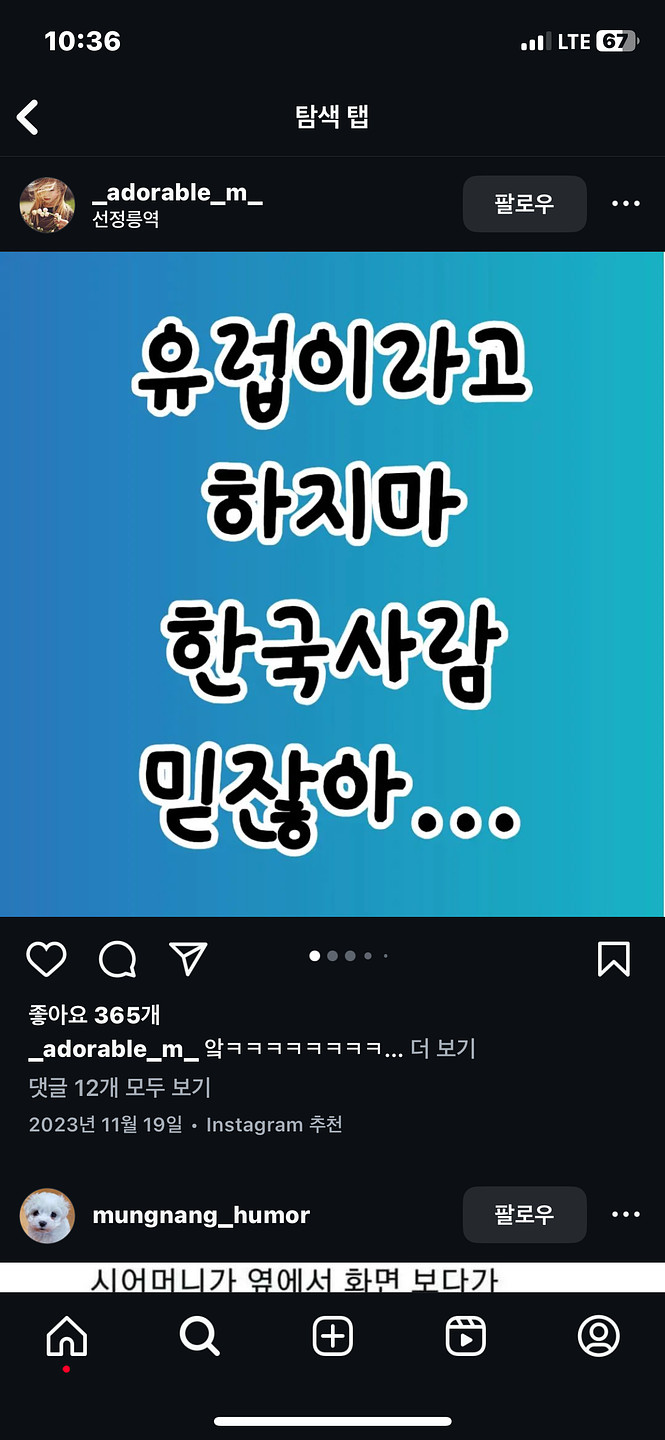Create a new post with the plus tab

[332, 1336]
